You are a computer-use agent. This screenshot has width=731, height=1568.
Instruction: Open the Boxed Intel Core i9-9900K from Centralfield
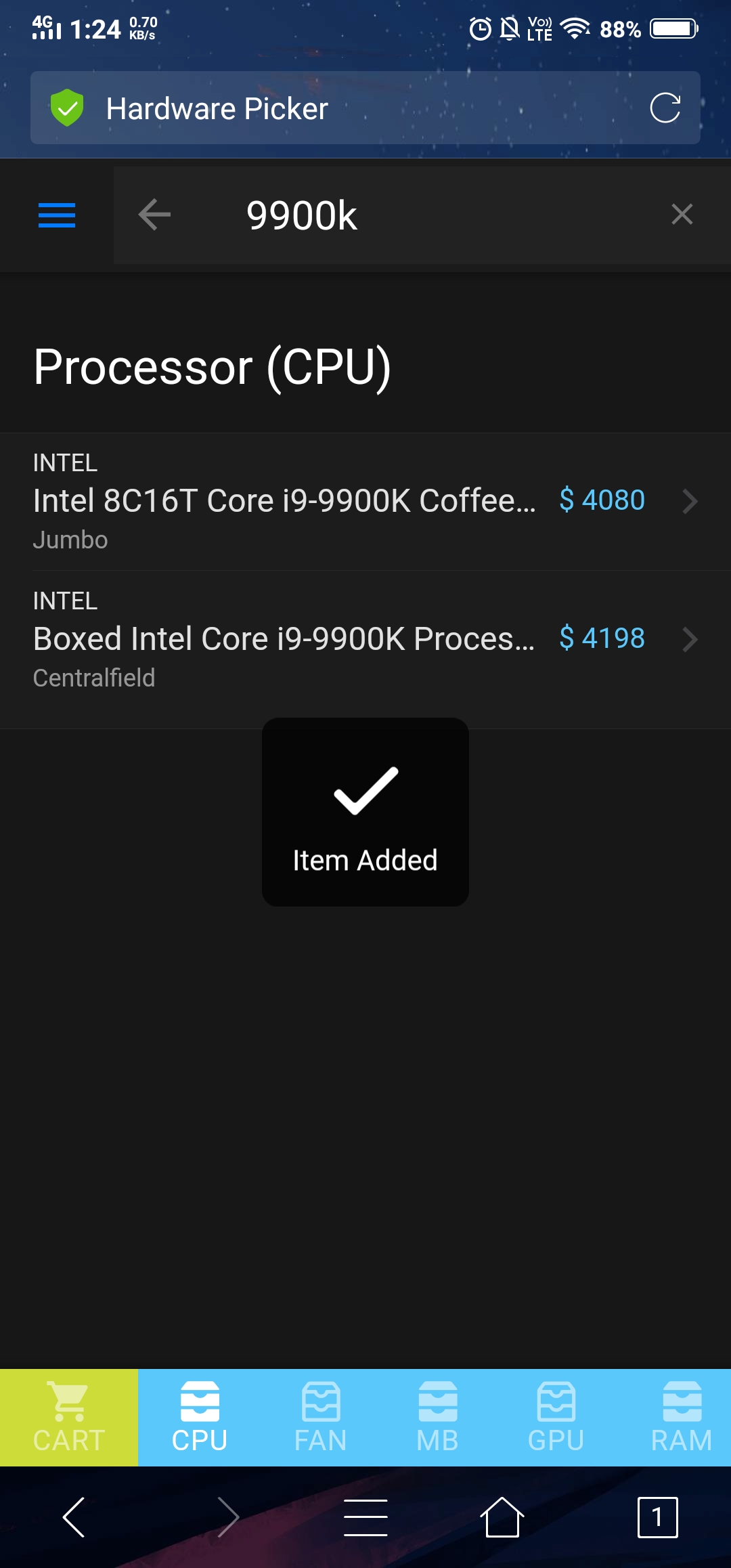coord(365,640)
